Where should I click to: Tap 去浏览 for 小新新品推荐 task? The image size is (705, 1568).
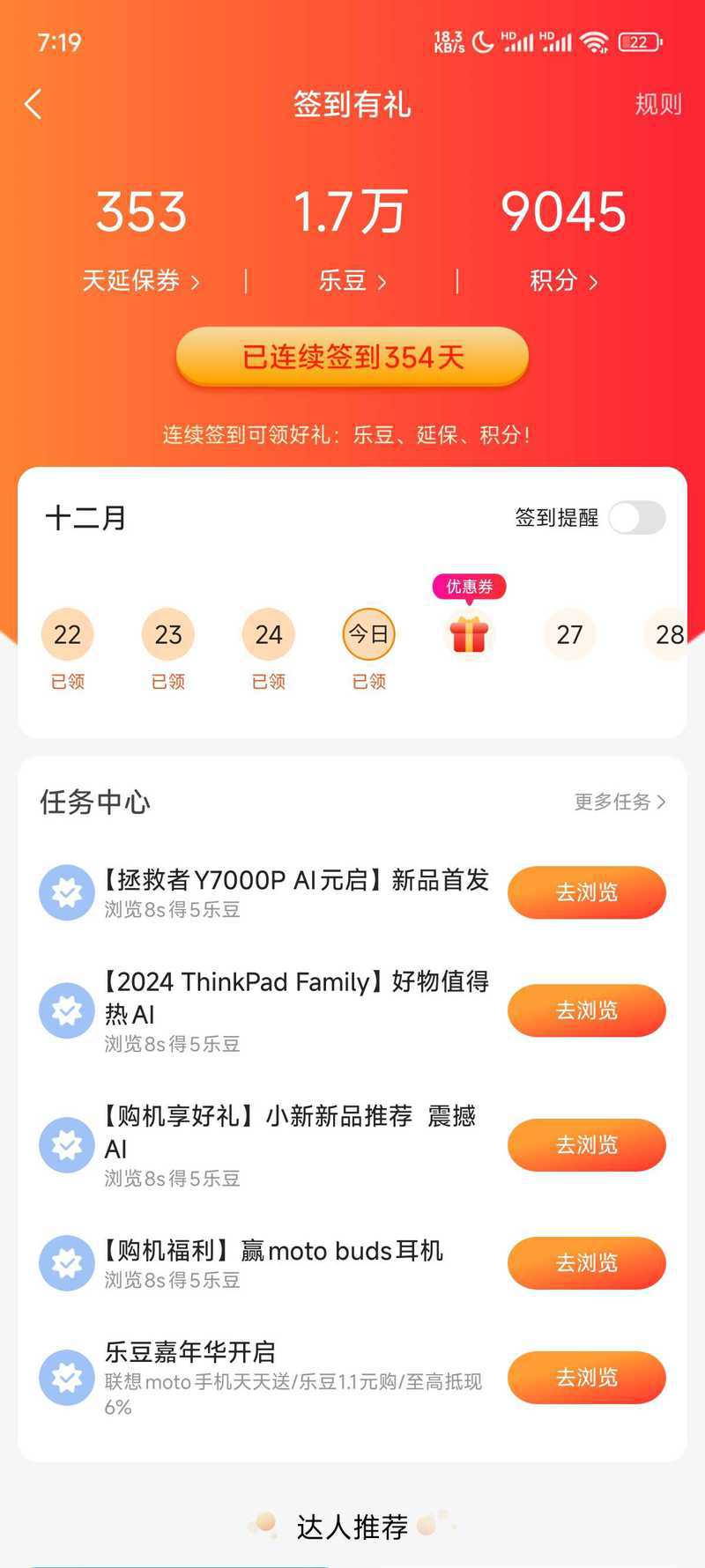pos(587,1145)
